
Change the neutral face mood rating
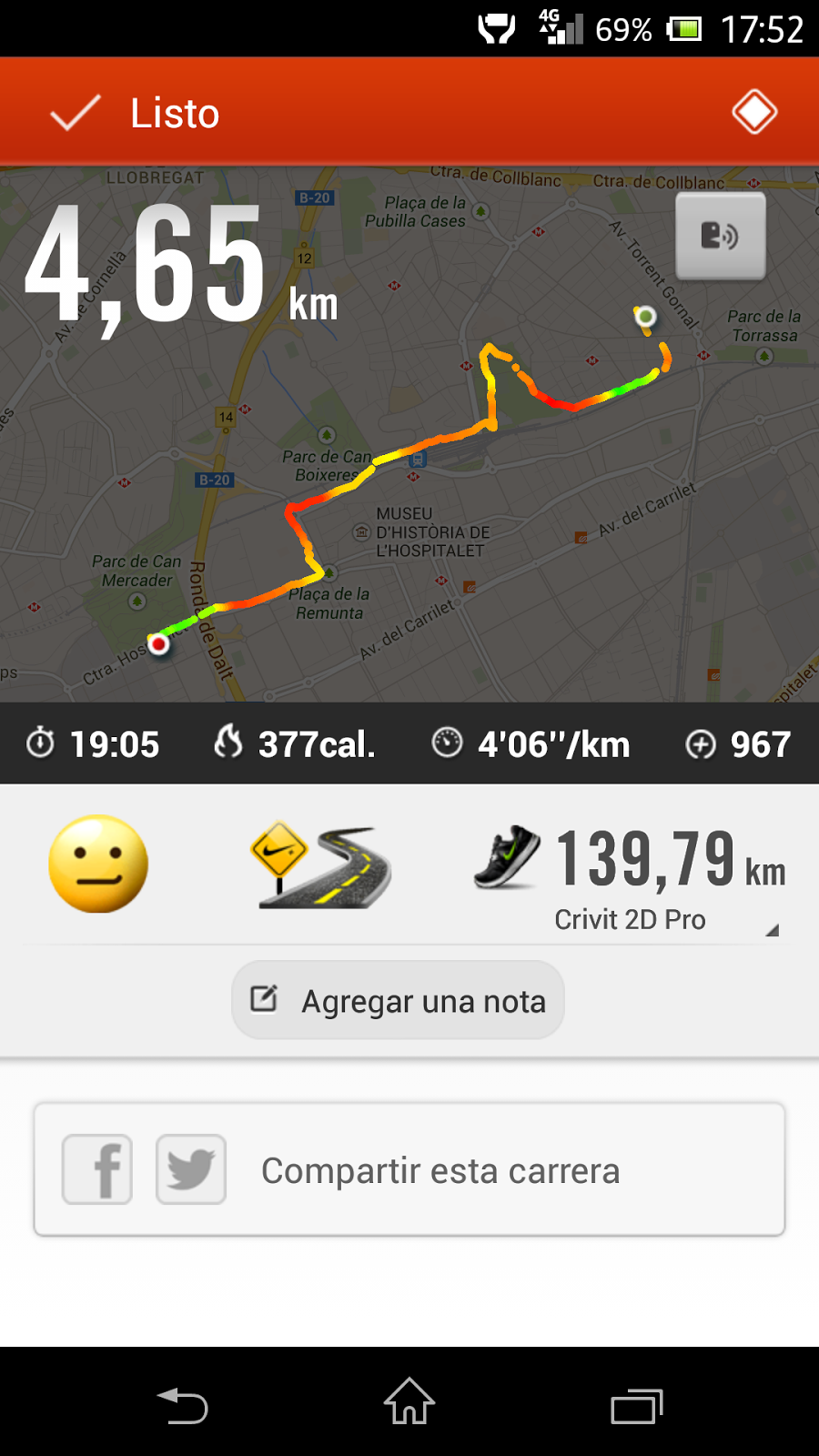98,864
